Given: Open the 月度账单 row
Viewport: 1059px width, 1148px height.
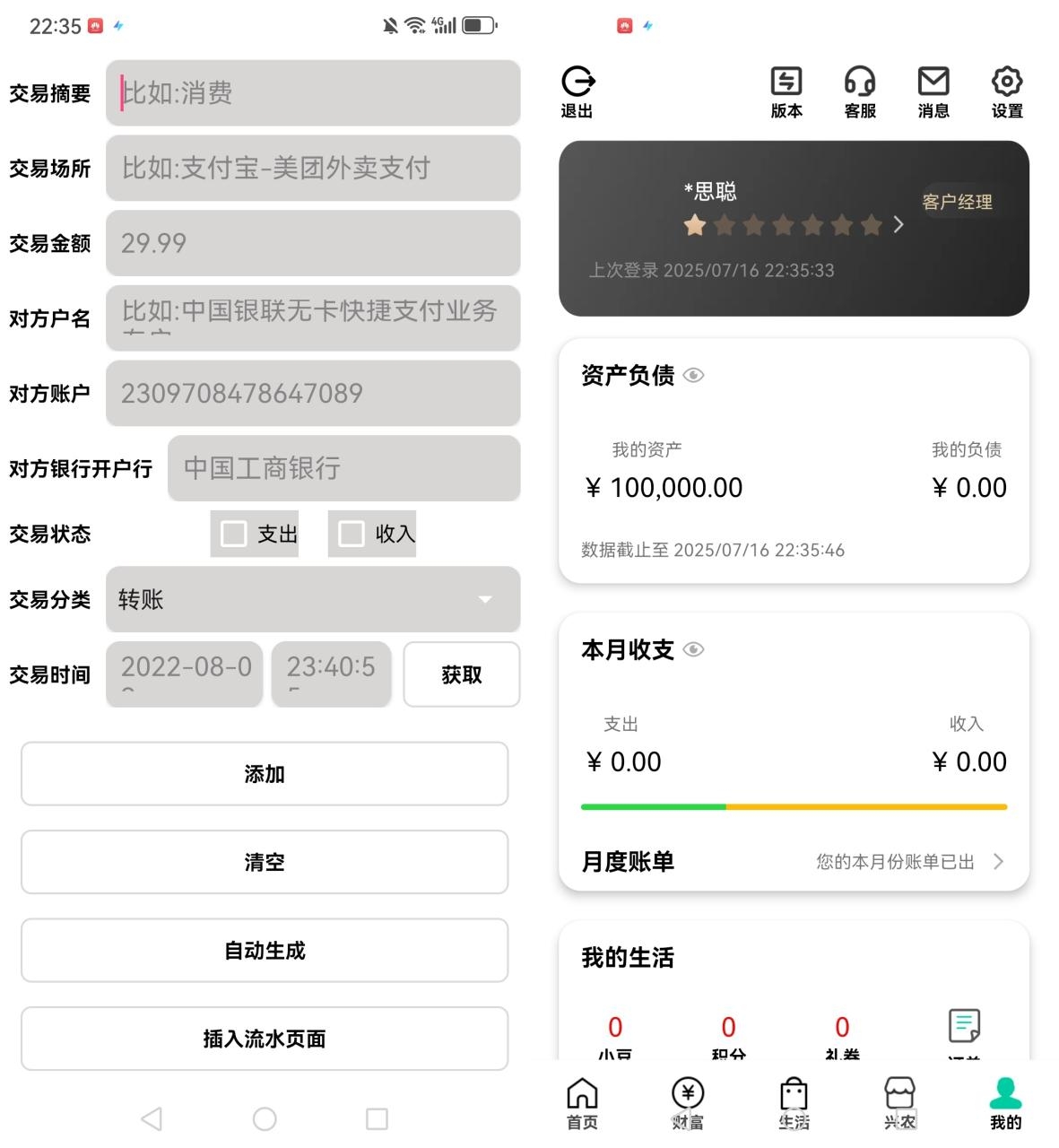Looking at the screenshot, I should 794,862.
